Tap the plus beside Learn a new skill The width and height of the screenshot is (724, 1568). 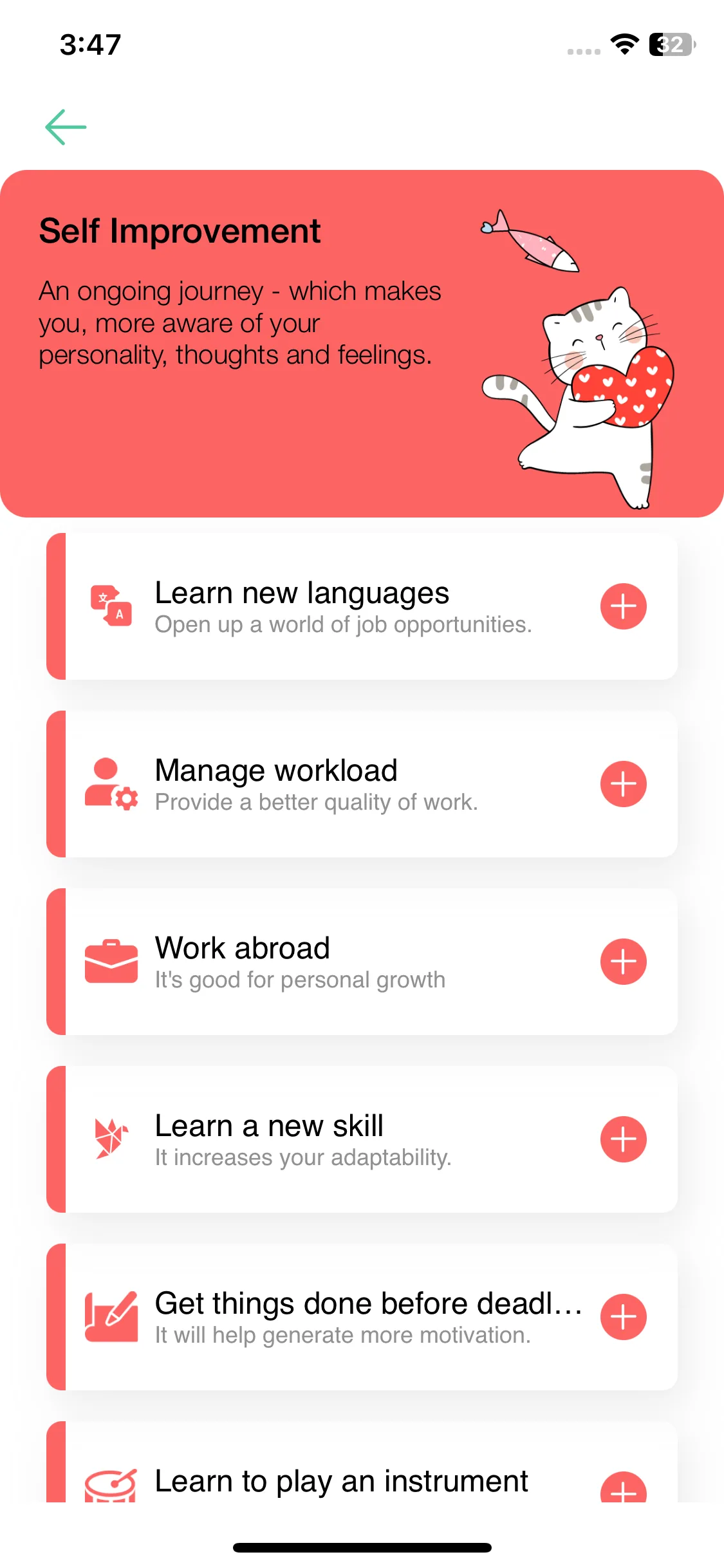(x=623, y=1139)
